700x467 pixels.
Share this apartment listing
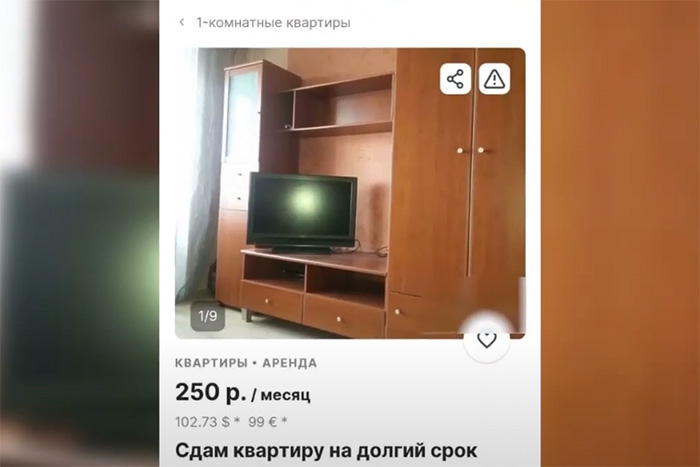(x=455, y=79)
